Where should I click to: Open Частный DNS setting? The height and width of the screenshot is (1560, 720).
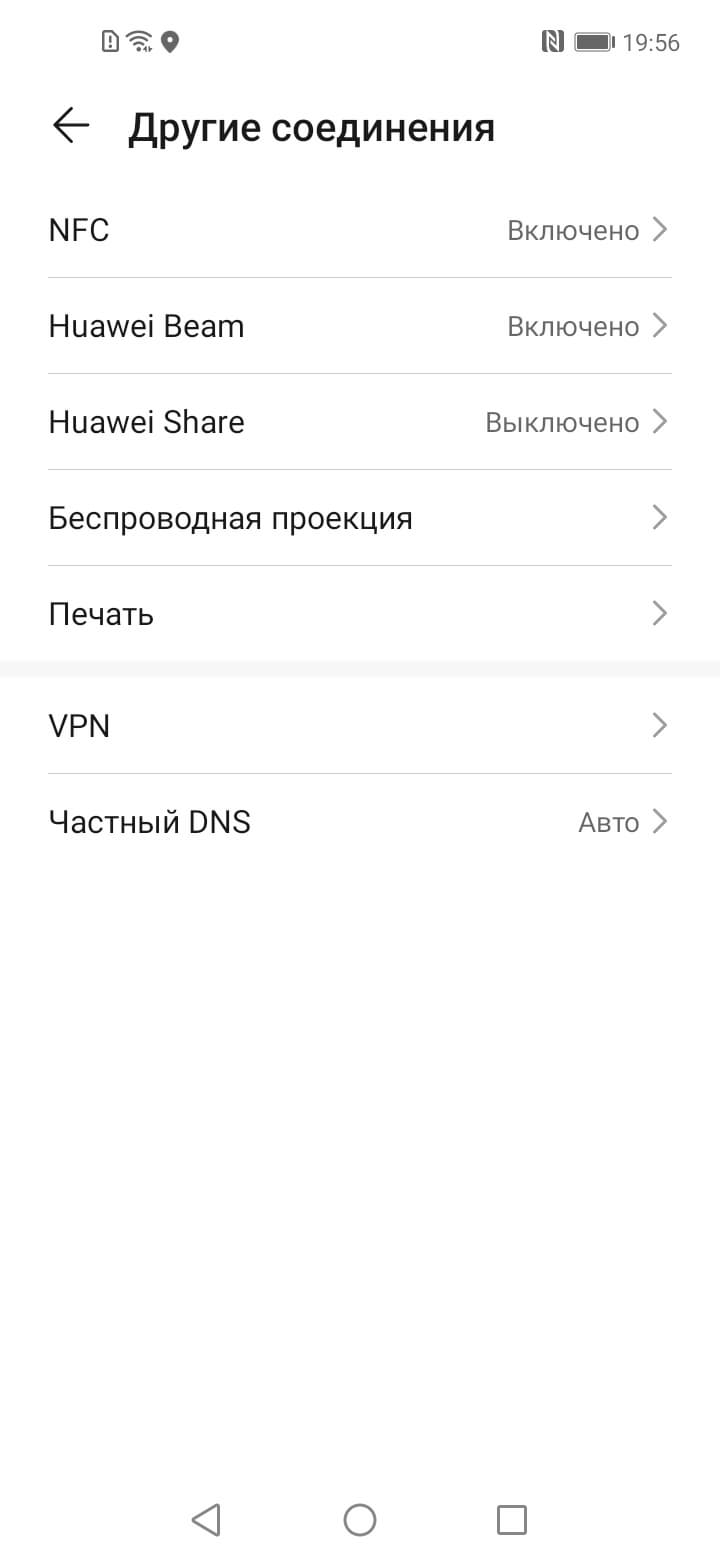(360, 822)
